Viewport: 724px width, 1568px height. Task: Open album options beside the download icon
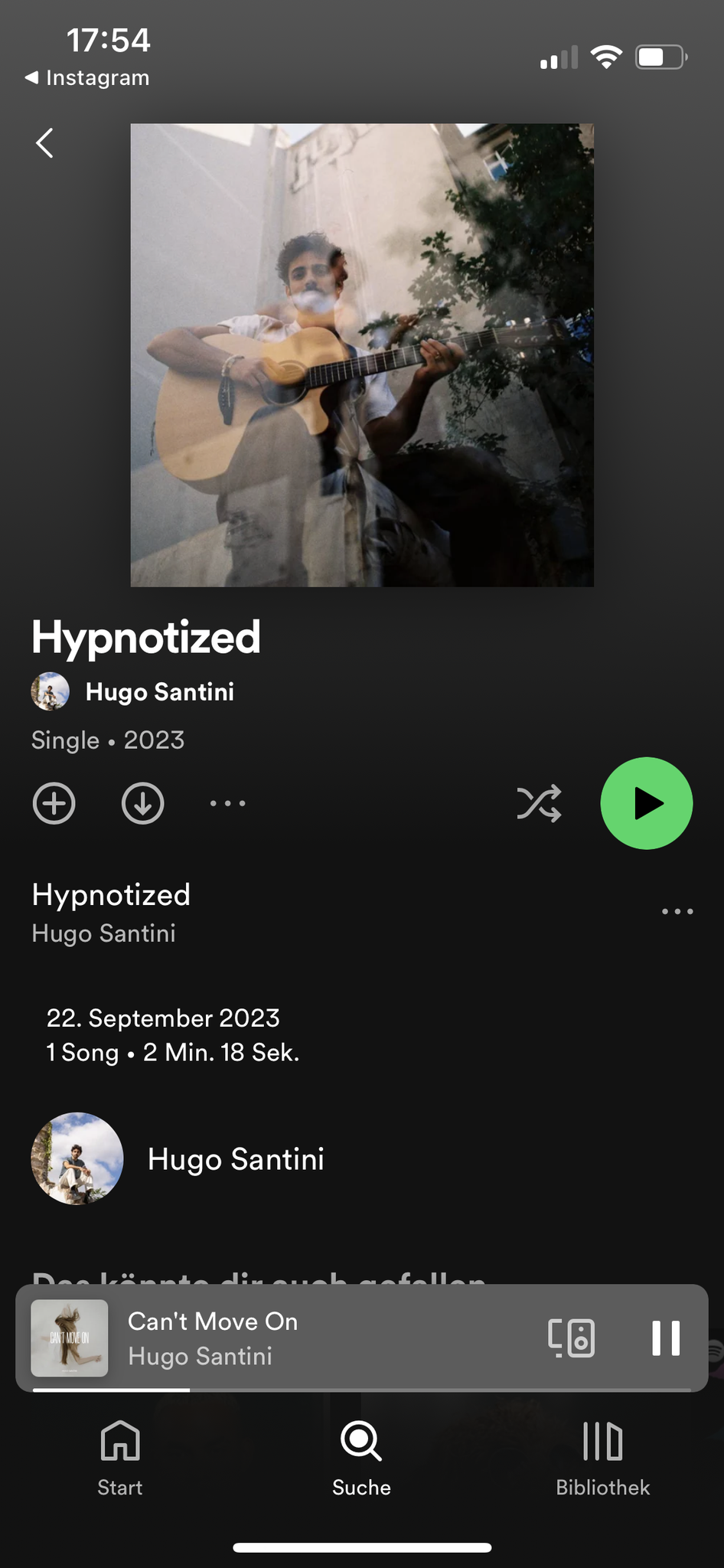[x=228, y=804]
